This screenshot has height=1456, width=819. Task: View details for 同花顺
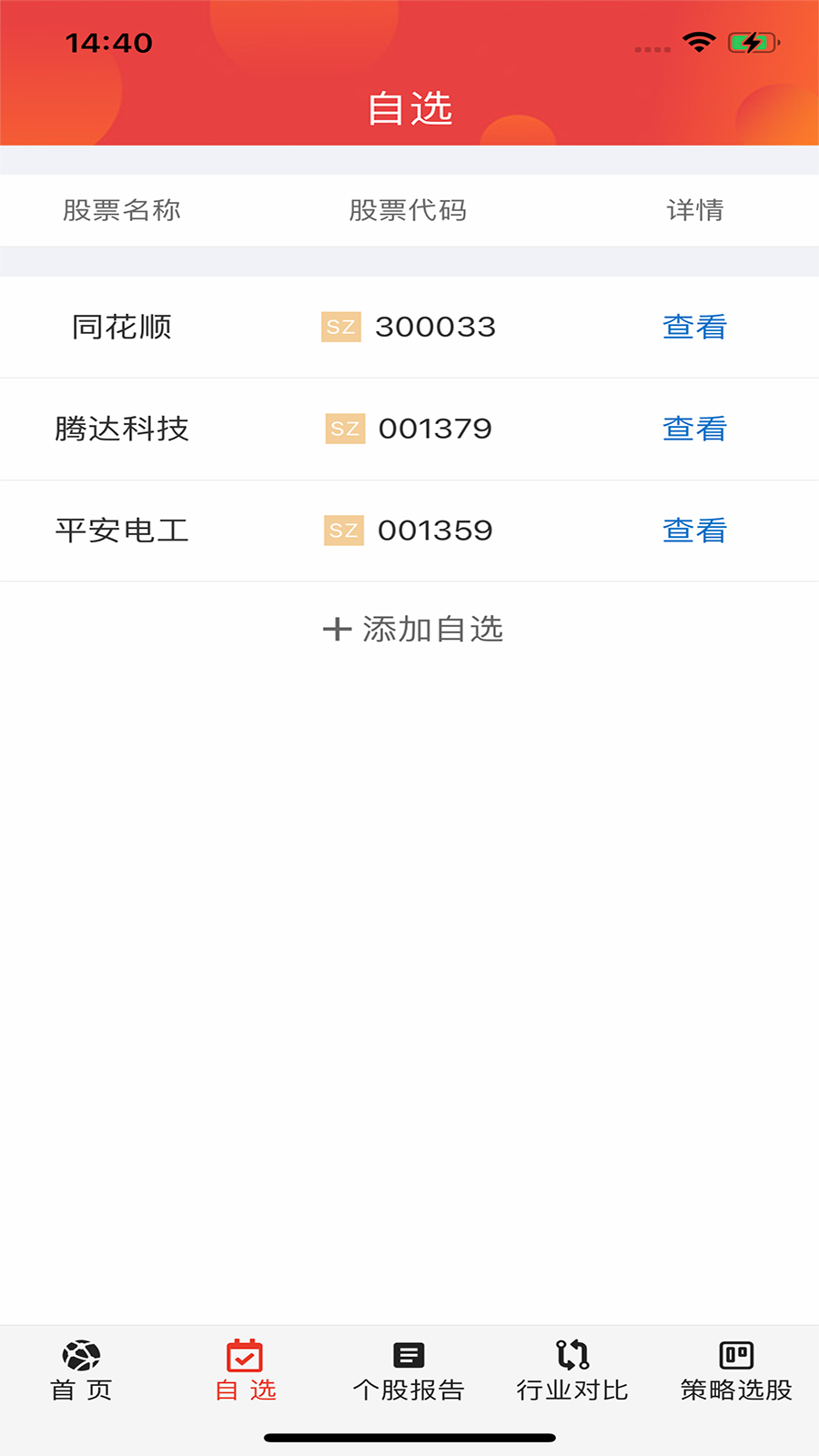point(694,327)
